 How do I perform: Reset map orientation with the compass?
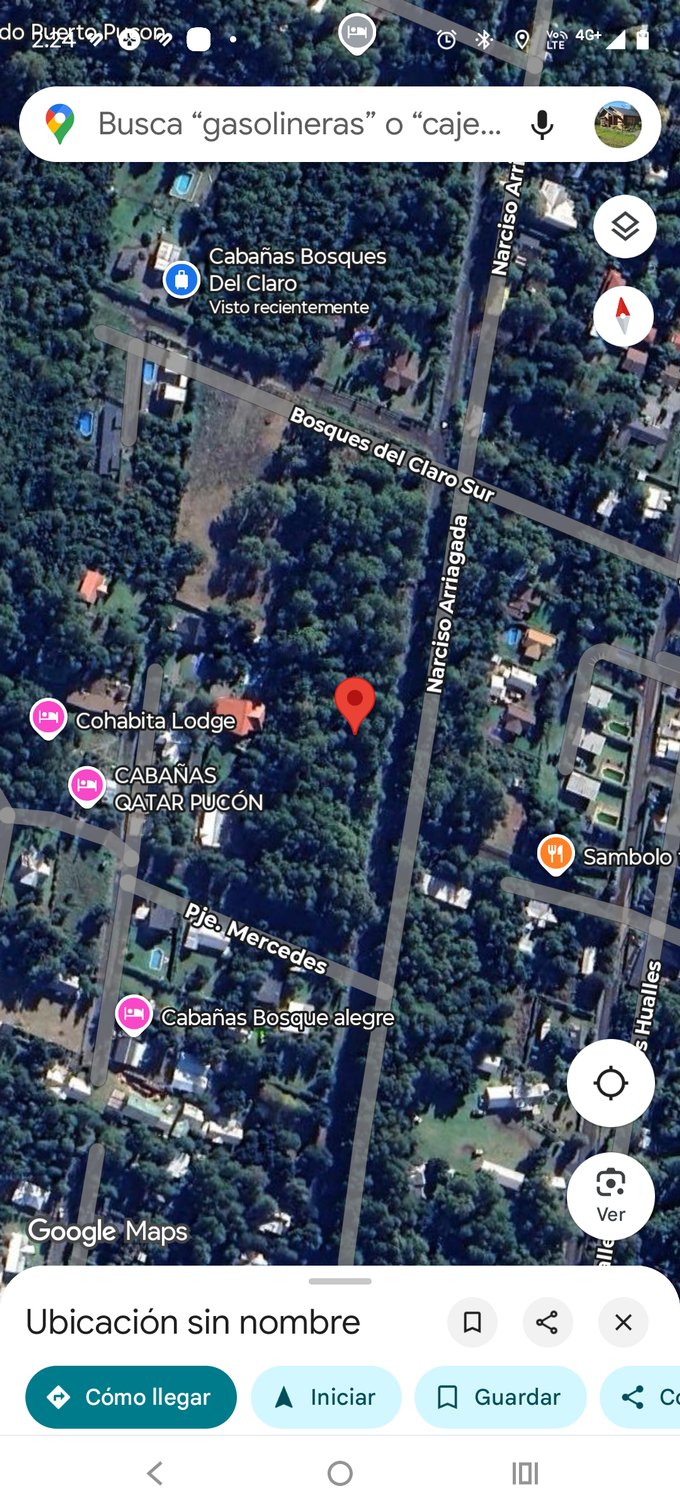[x=623, y=315]
